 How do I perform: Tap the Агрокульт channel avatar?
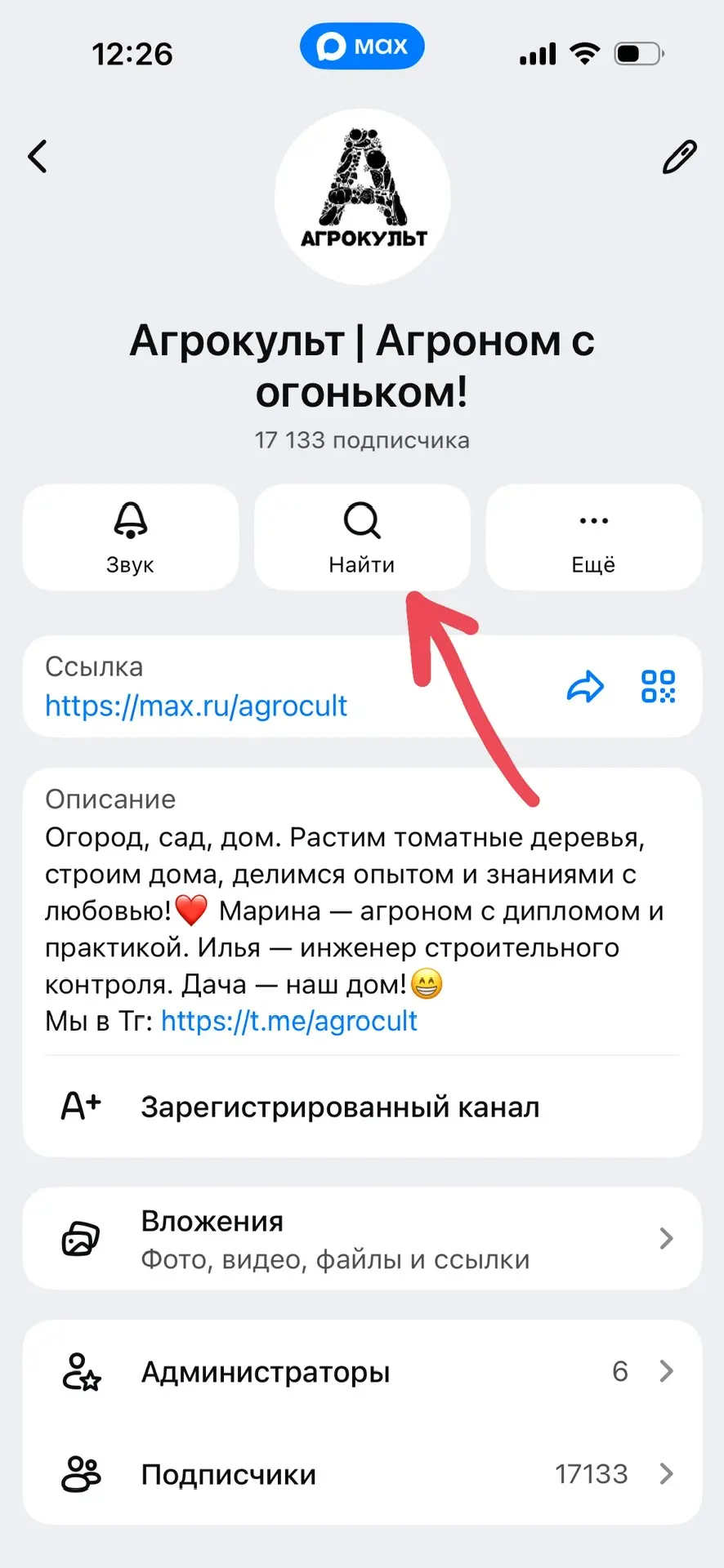click(363, 197)
